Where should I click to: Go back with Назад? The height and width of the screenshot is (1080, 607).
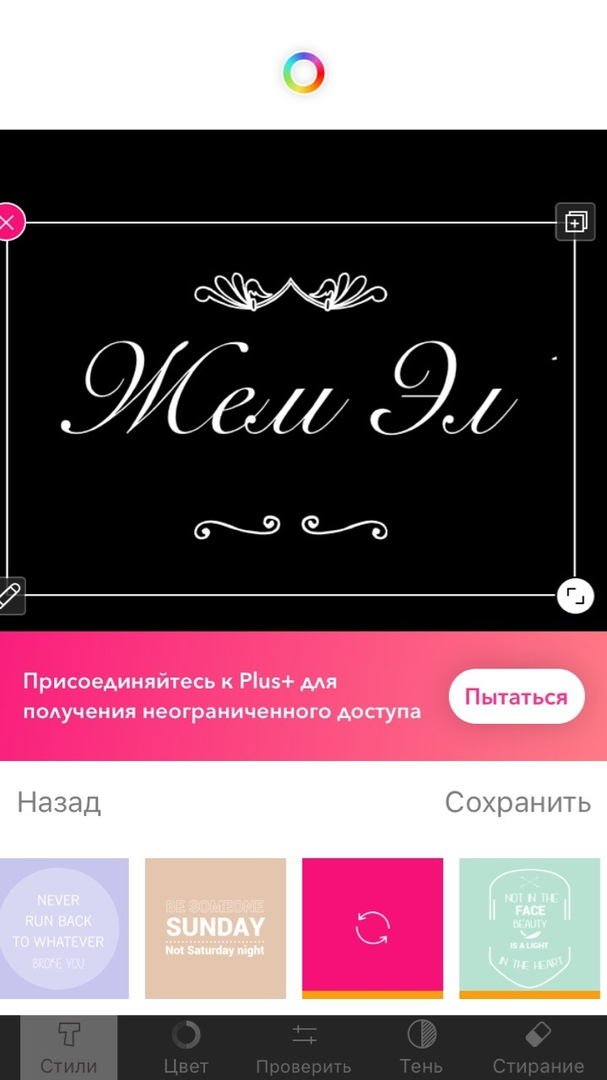[59, 802]
